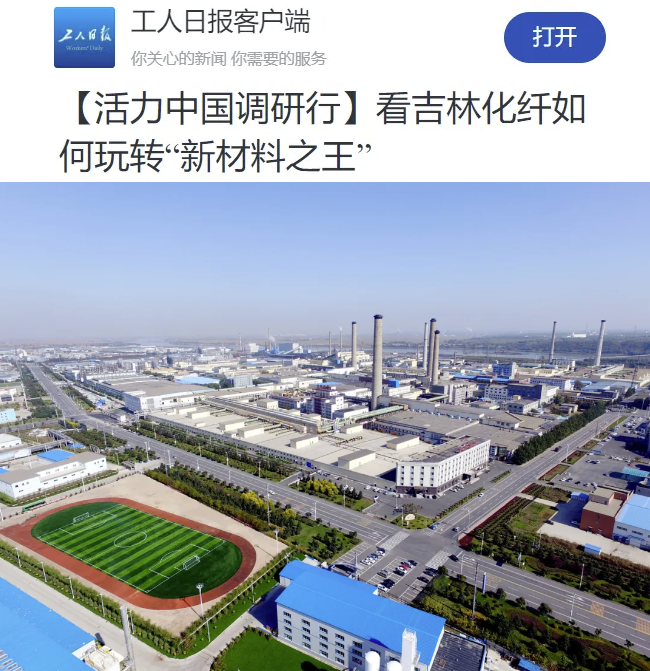Tap the 打开 button to open the app
The width and height of the screenshot is (650, 671).
tap(554, 38)
